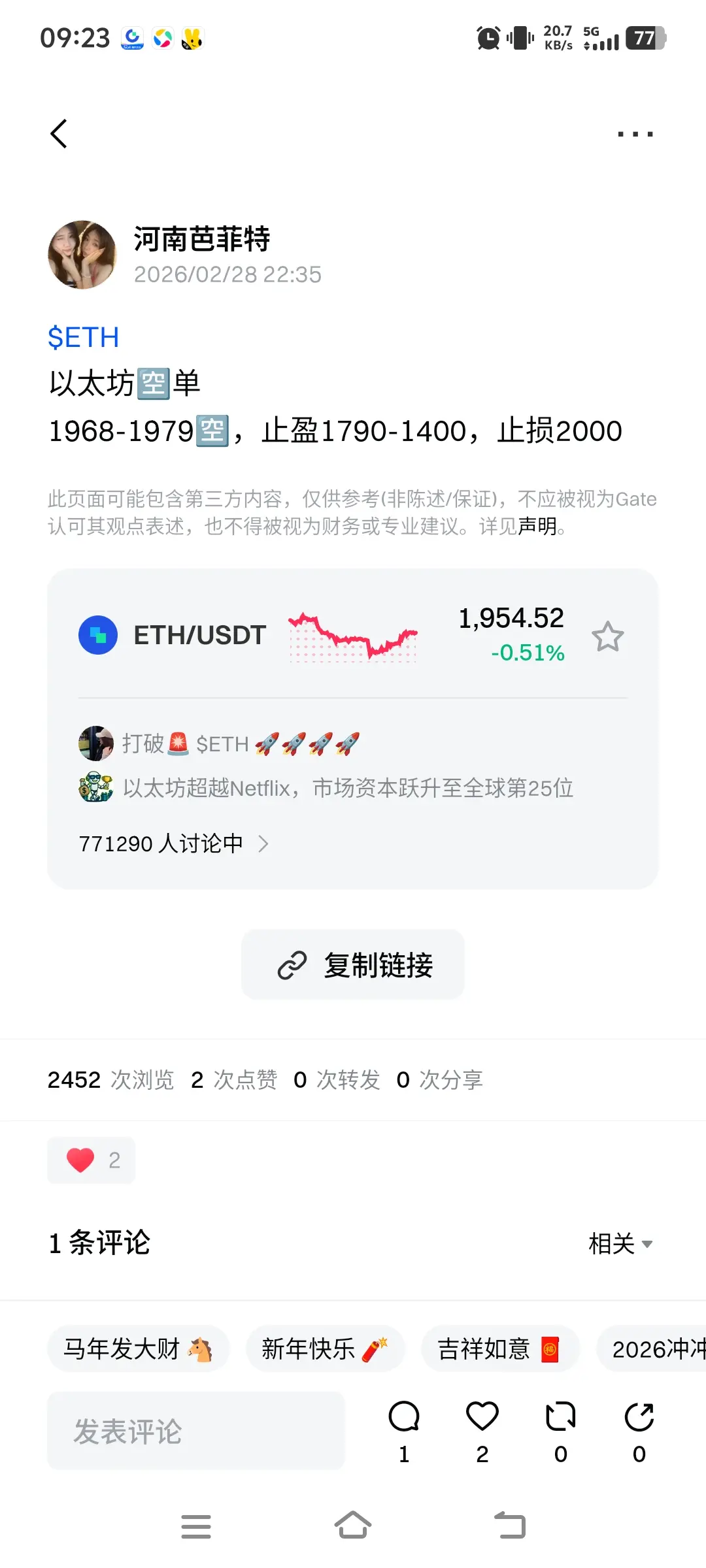Image resolution: width=706 pixels, height=1568 pixels.
Task: Tap the red heart reaction chip
Action: point(92,1160)
